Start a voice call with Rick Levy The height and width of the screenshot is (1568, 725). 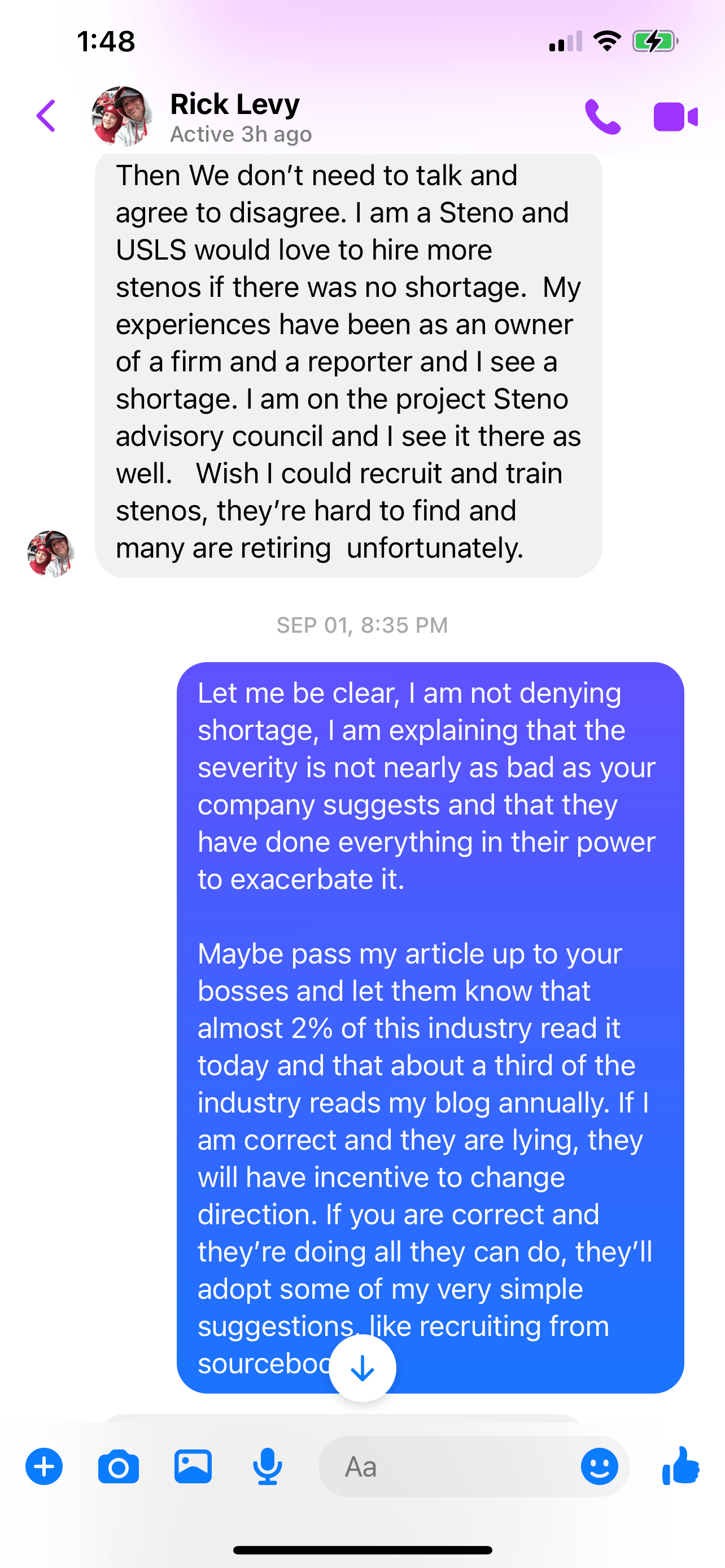[x=602, y=116]
